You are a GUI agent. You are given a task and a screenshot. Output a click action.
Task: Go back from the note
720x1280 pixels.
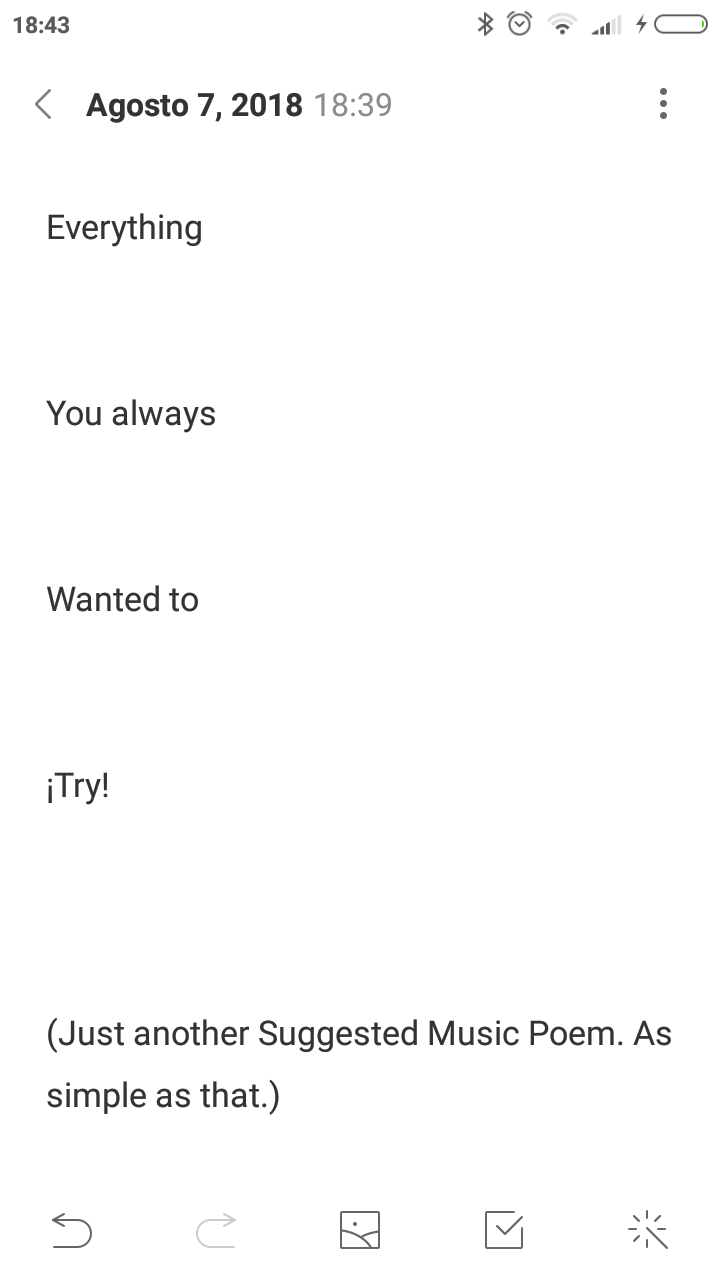(43, 104)
